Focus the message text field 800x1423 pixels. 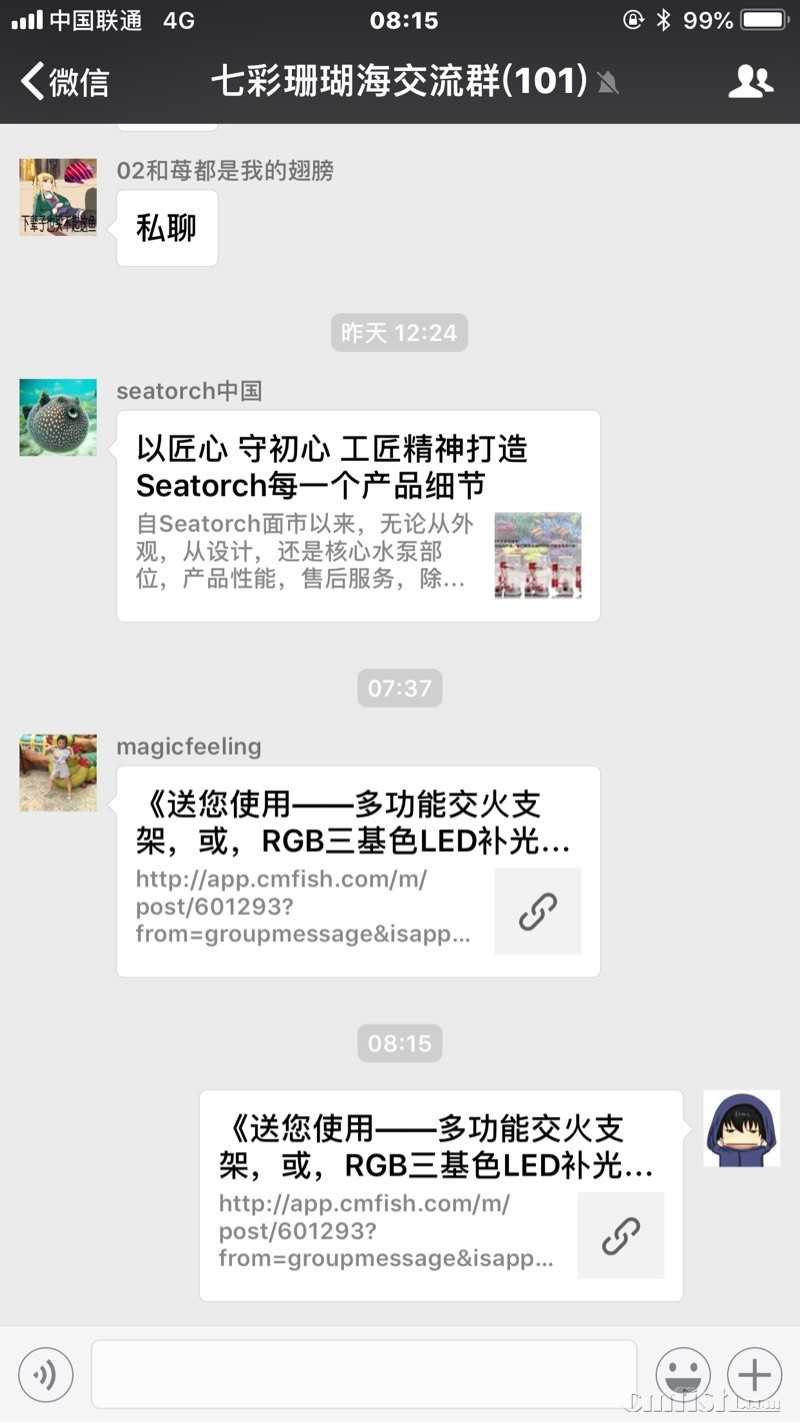pyautogui.click(x=364, y=1375)
